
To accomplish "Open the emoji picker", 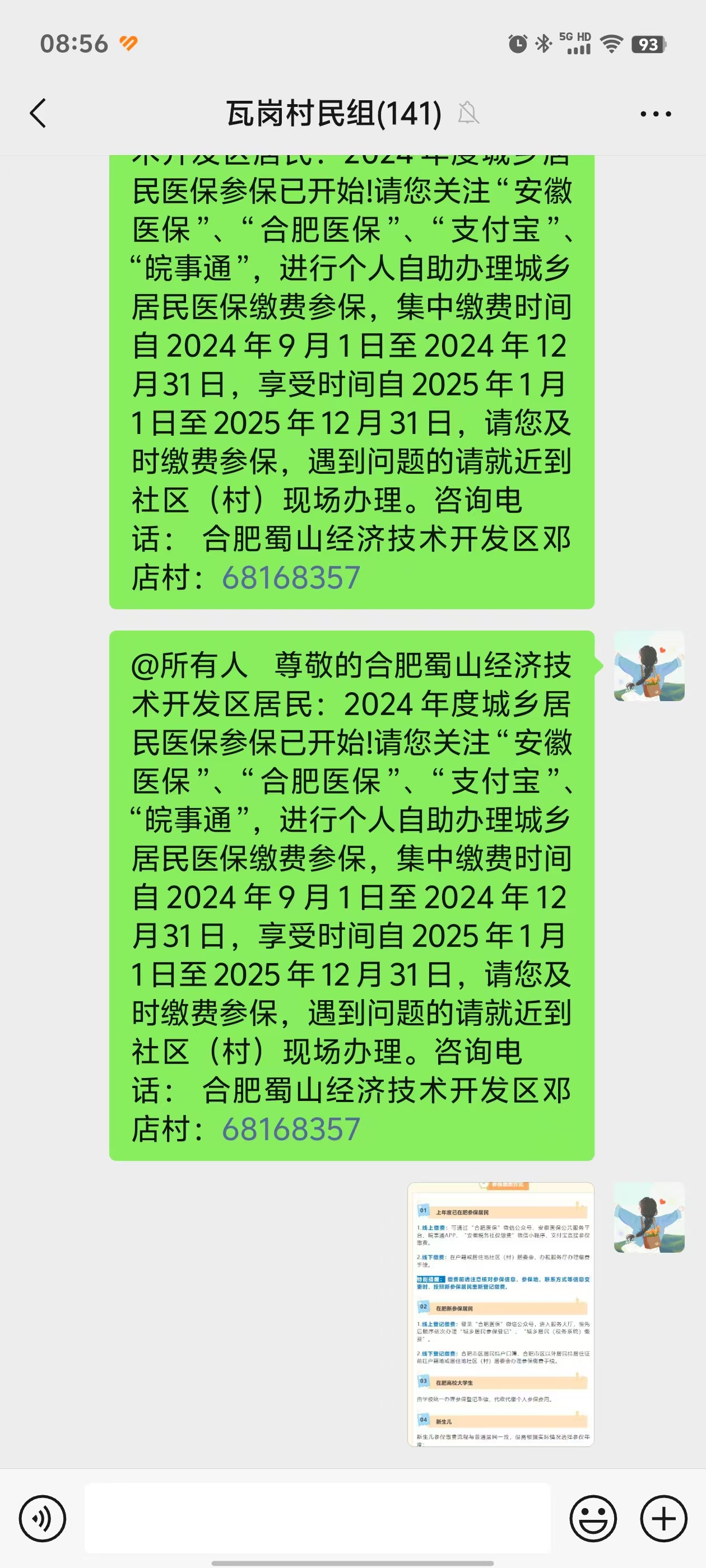I will (593, 1518).
